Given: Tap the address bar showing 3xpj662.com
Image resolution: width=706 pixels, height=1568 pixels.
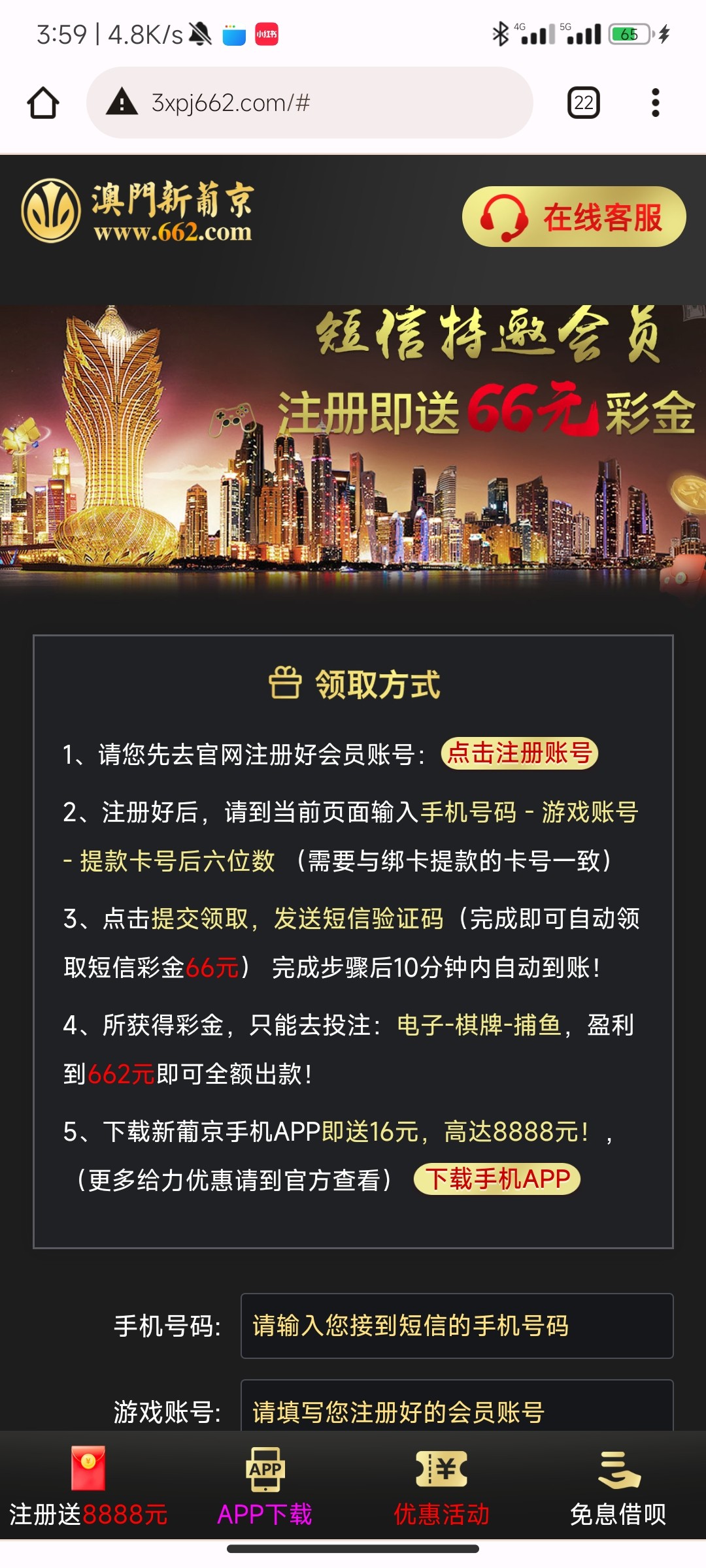Looking at the screenshot, I should tap(309, 103).
